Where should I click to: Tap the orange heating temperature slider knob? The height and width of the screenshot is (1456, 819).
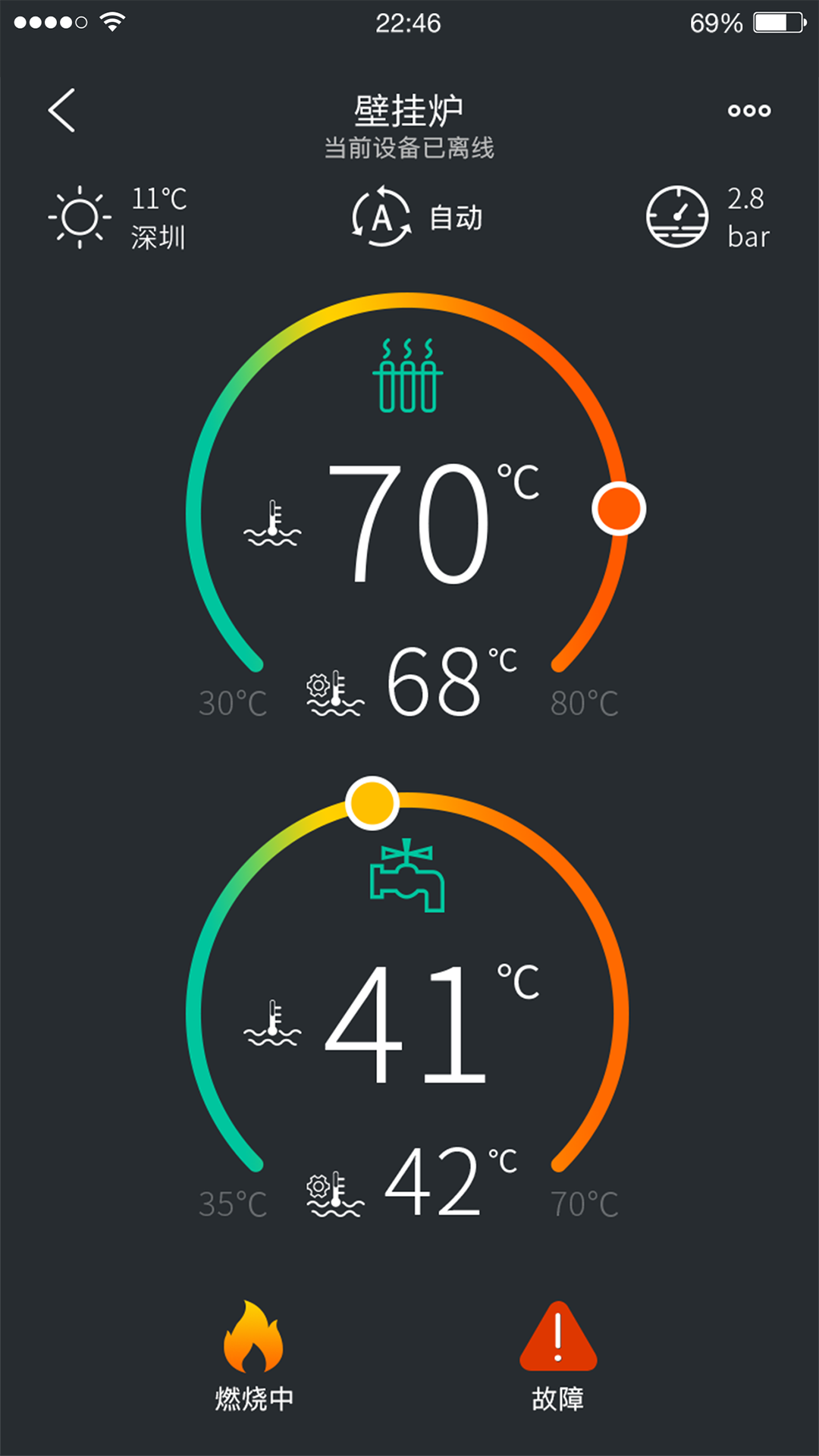[619, 509]
